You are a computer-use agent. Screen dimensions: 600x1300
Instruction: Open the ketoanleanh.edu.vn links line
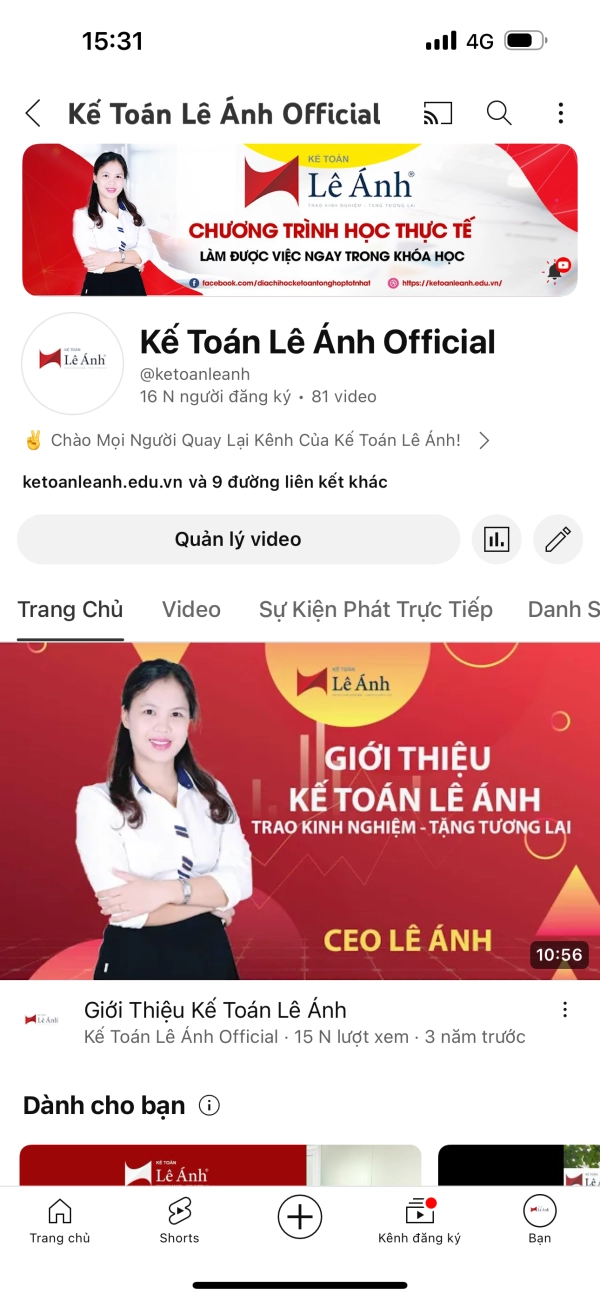point(205,482)
